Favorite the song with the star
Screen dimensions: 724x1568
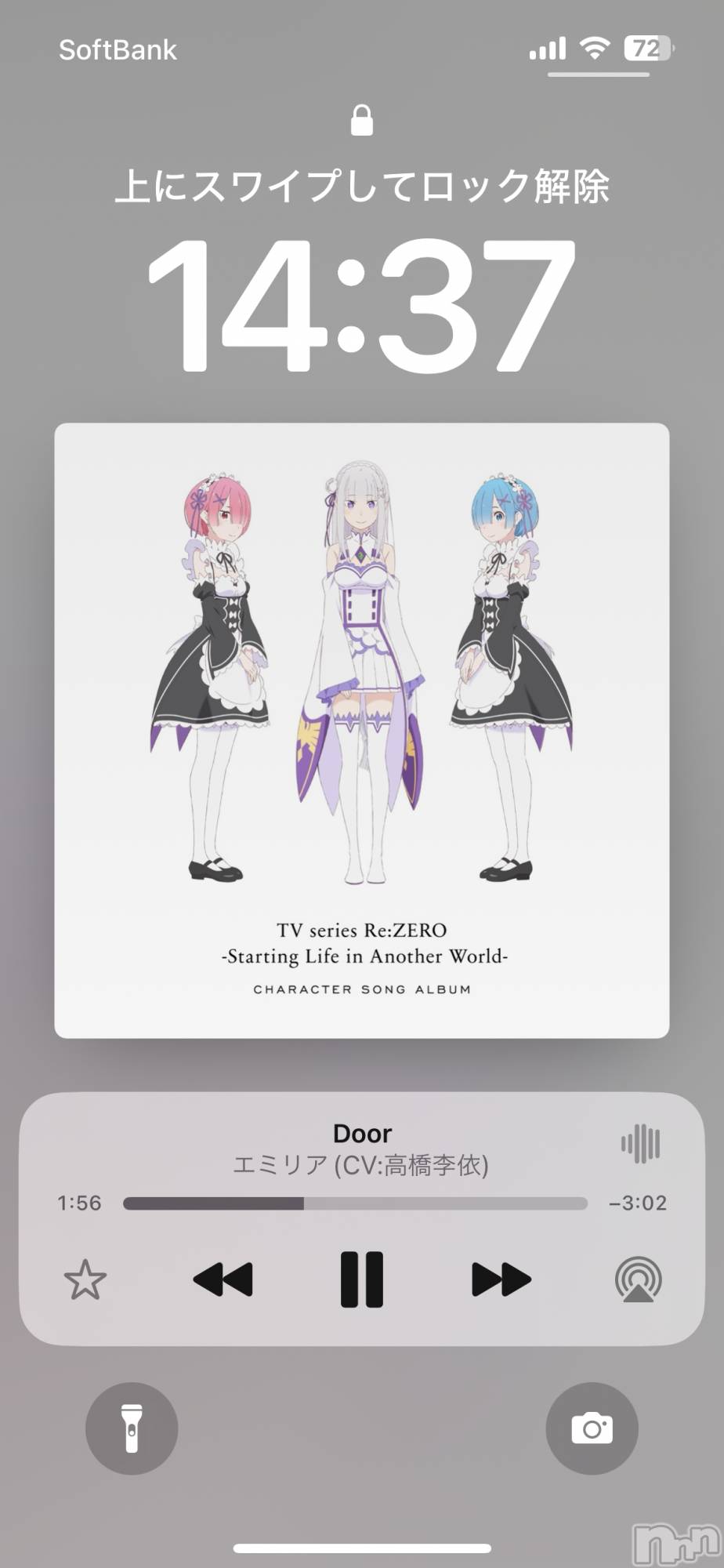[85, 1279]
